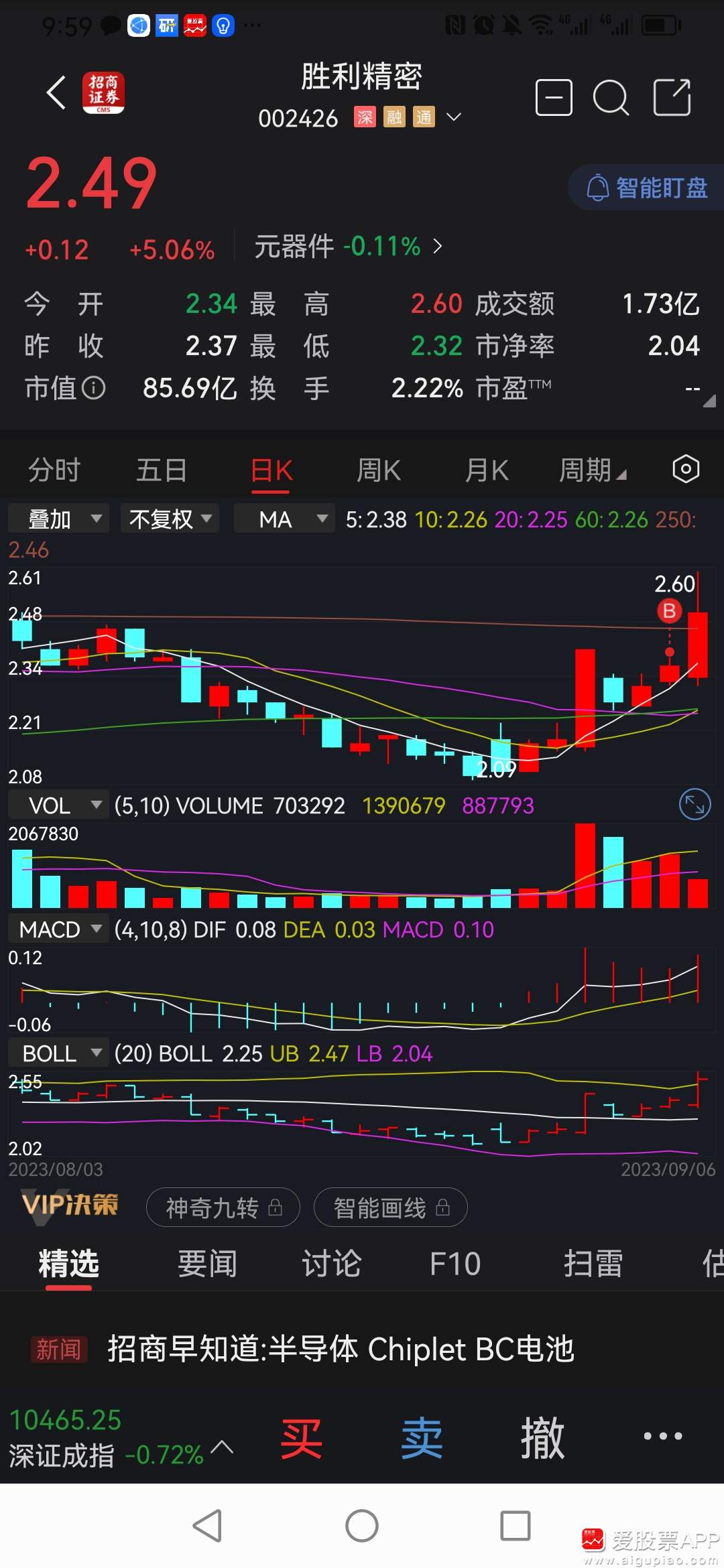Tap the 智能盯盘 alert button

pos(647,188)
